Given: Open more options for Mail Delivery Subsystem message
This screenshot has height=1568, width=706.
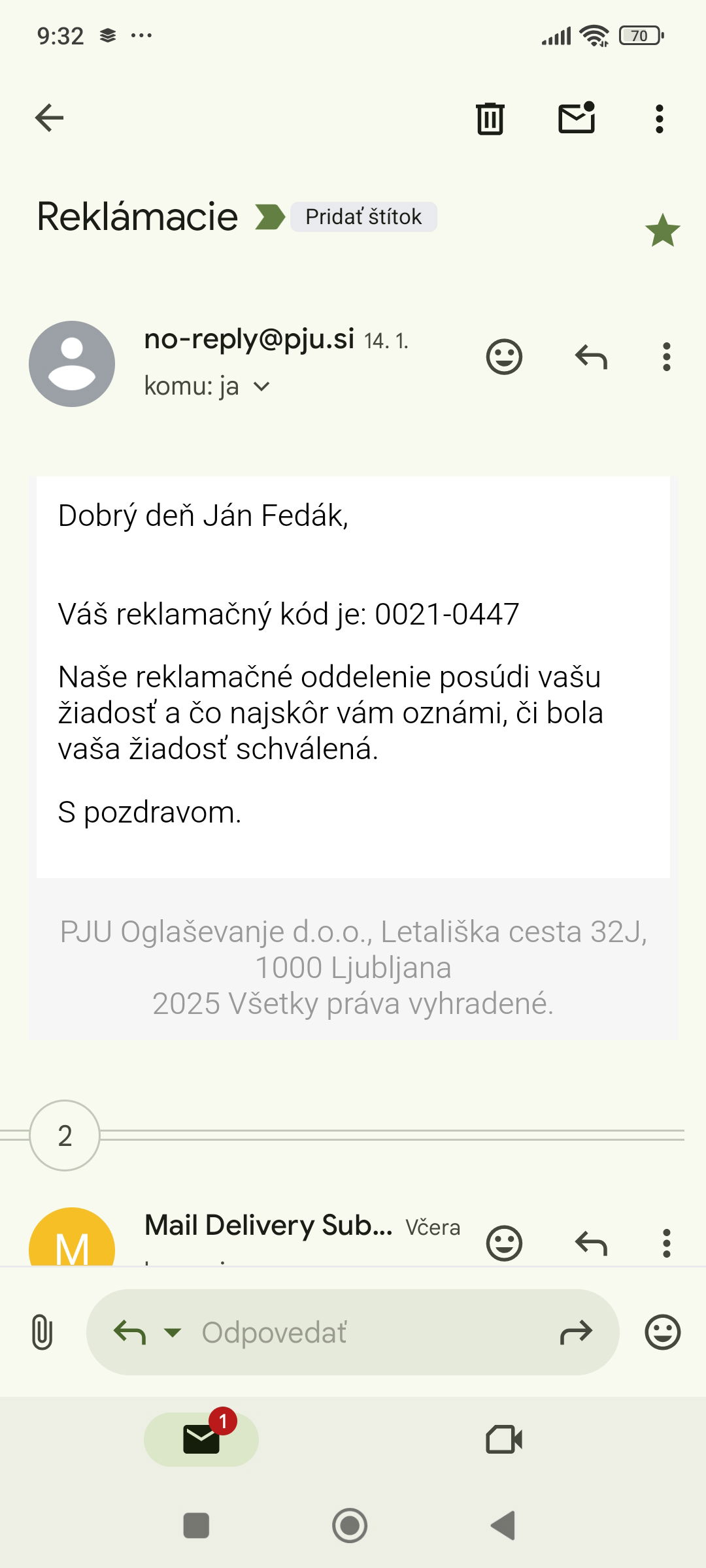Looking at the screenshot, I should 666,1243.
